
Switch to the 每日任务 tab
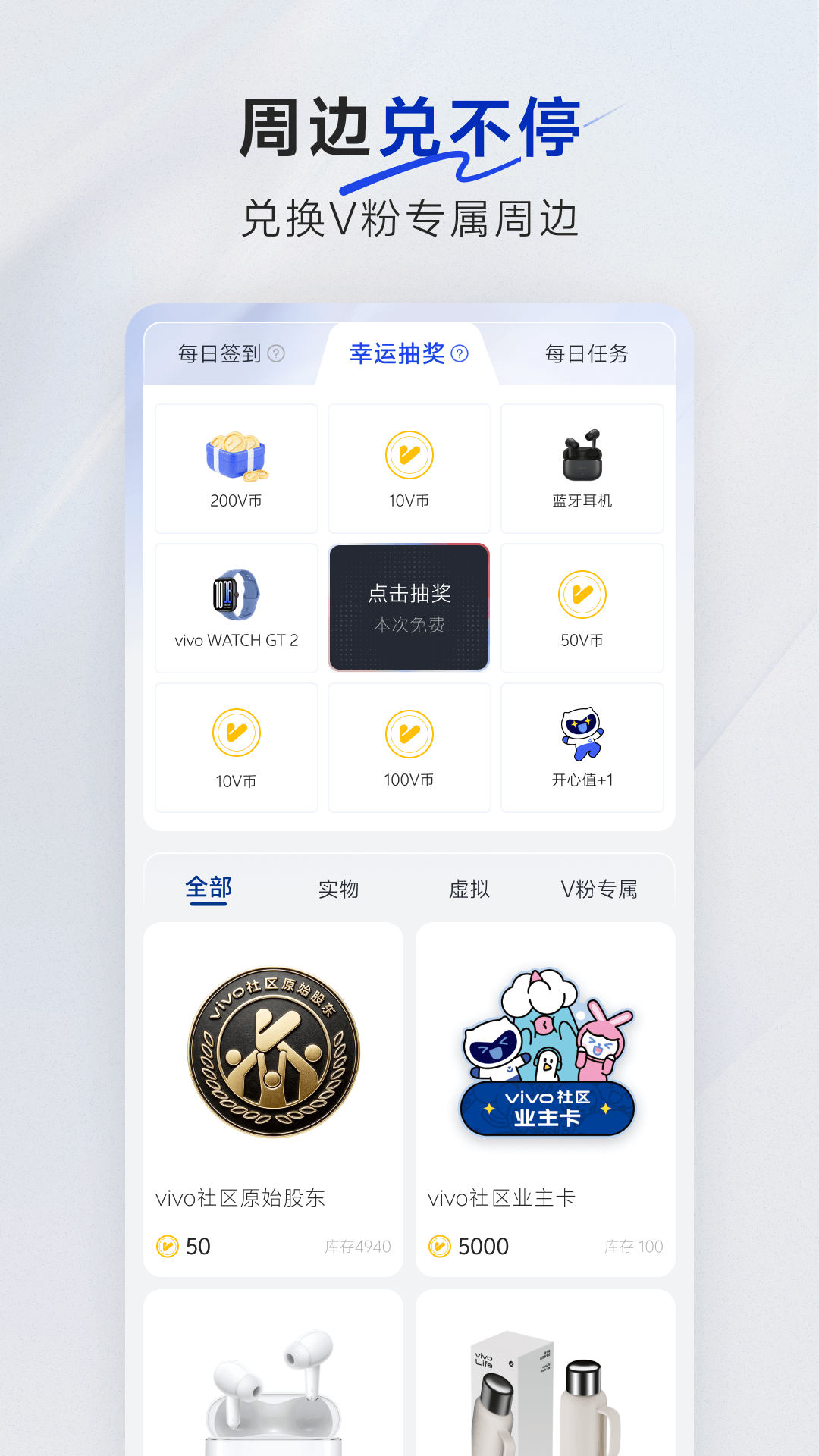point(588,353)
